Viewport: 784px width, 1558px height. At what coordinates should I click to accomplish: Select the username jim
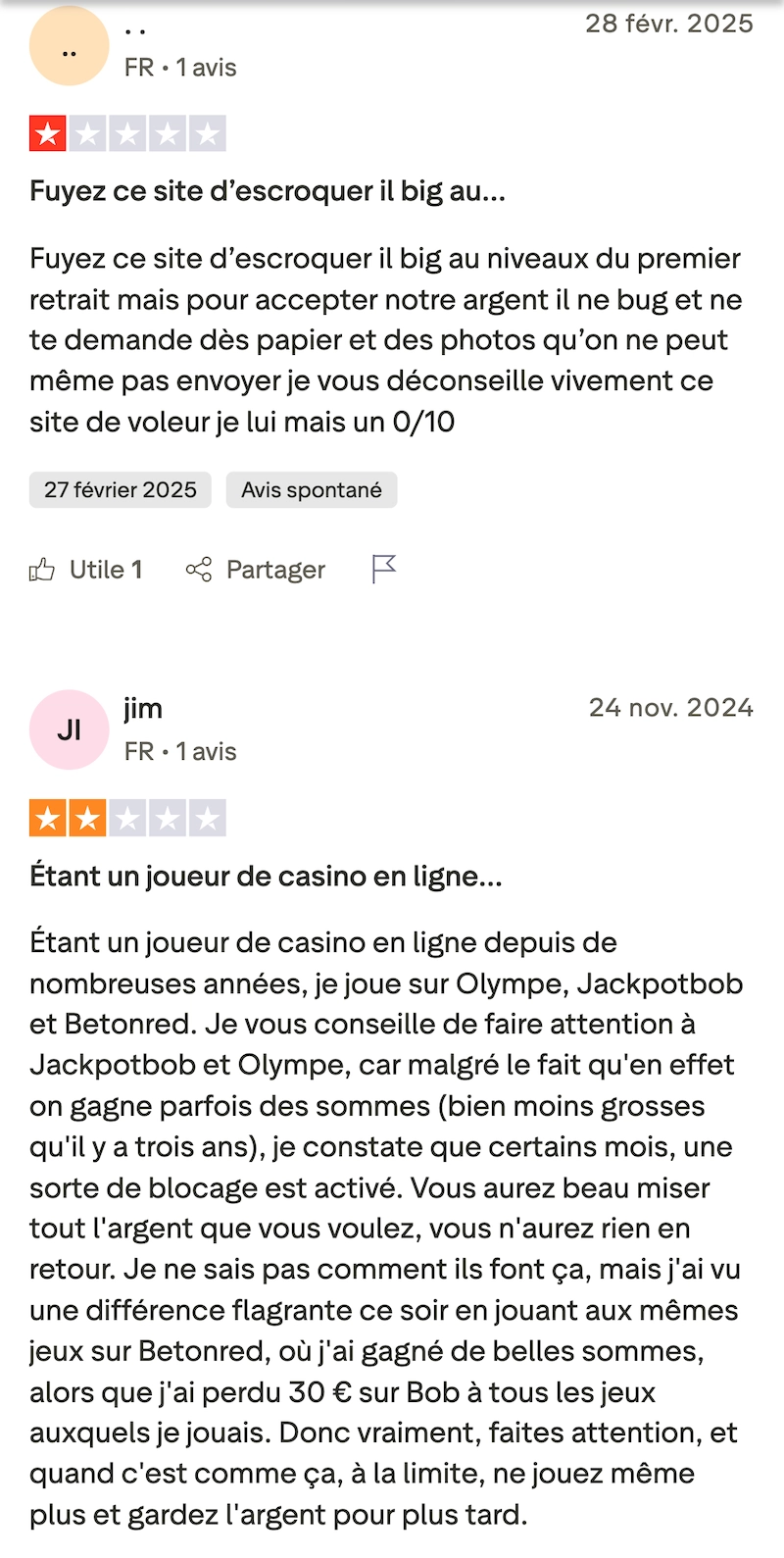coord(143,708)
